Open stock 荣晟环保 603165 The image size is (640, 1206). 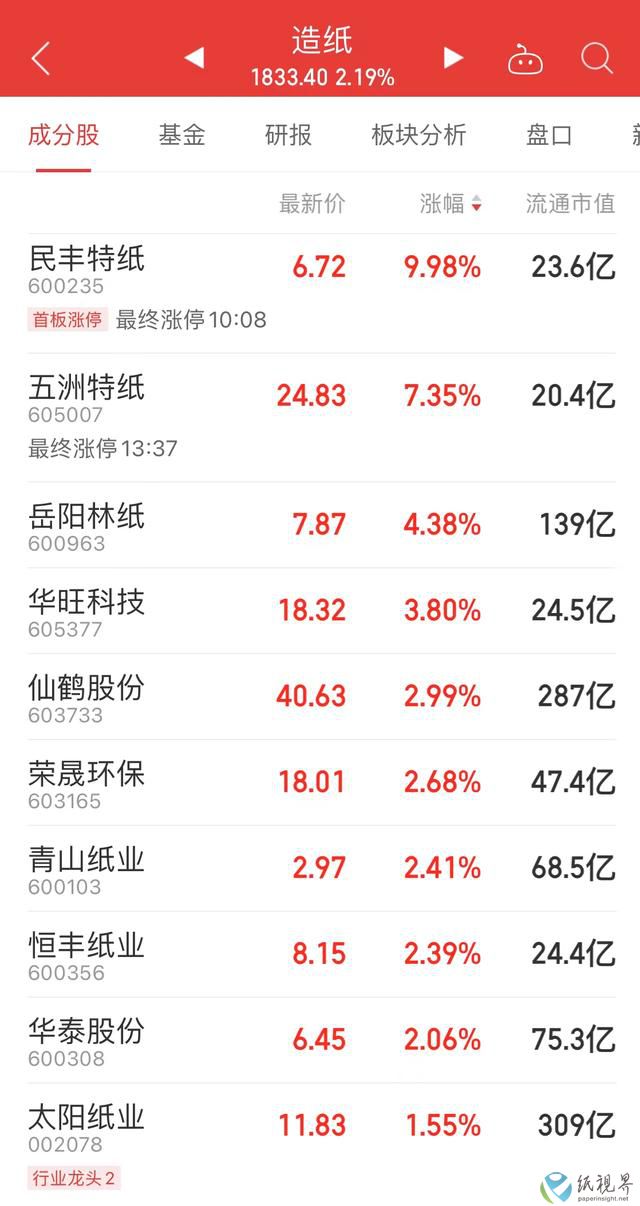(320, 783)
